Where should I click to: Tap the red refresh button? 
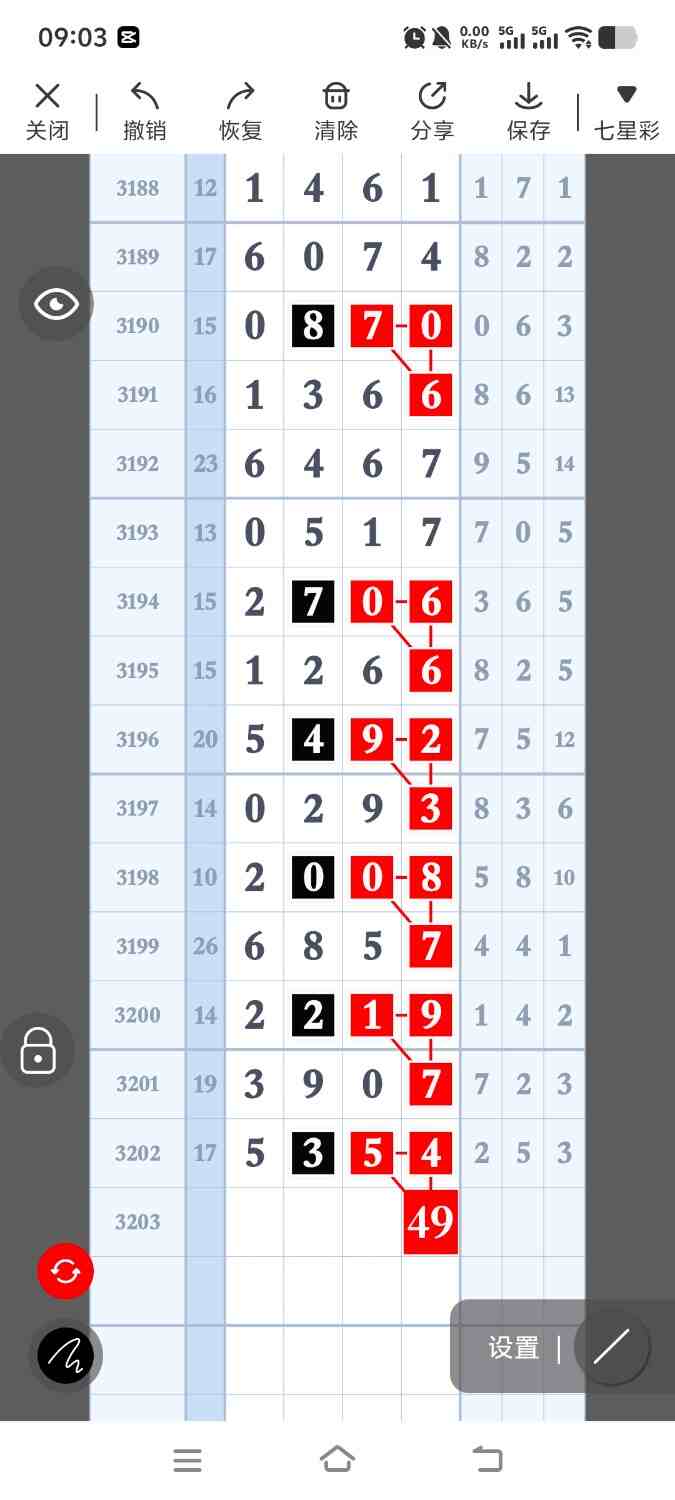pos(65,1272)
